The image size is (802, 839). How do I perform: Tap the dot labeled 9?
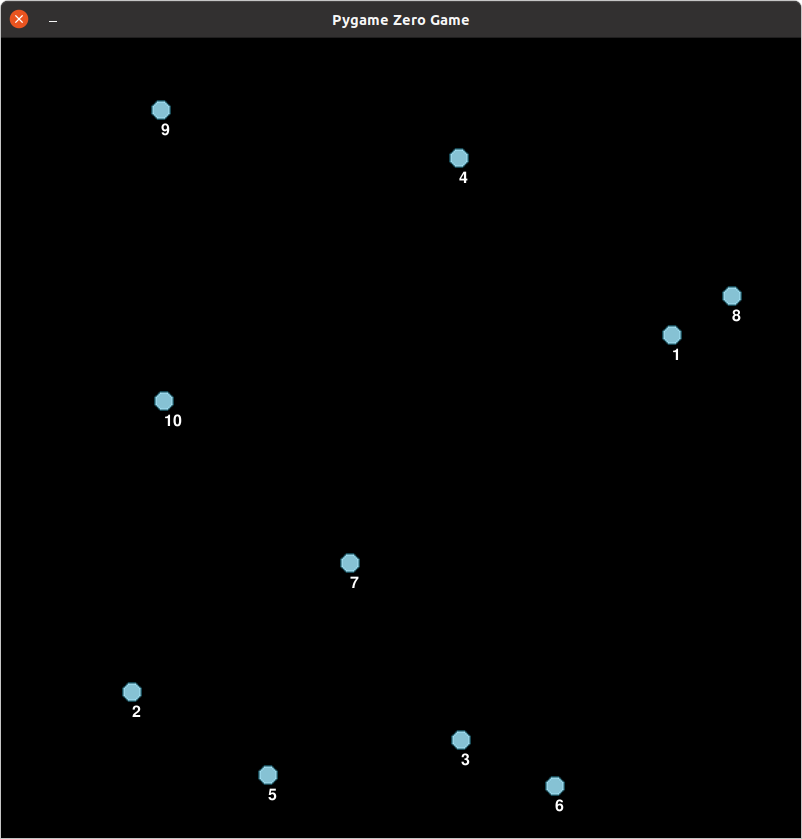(161, 110)
